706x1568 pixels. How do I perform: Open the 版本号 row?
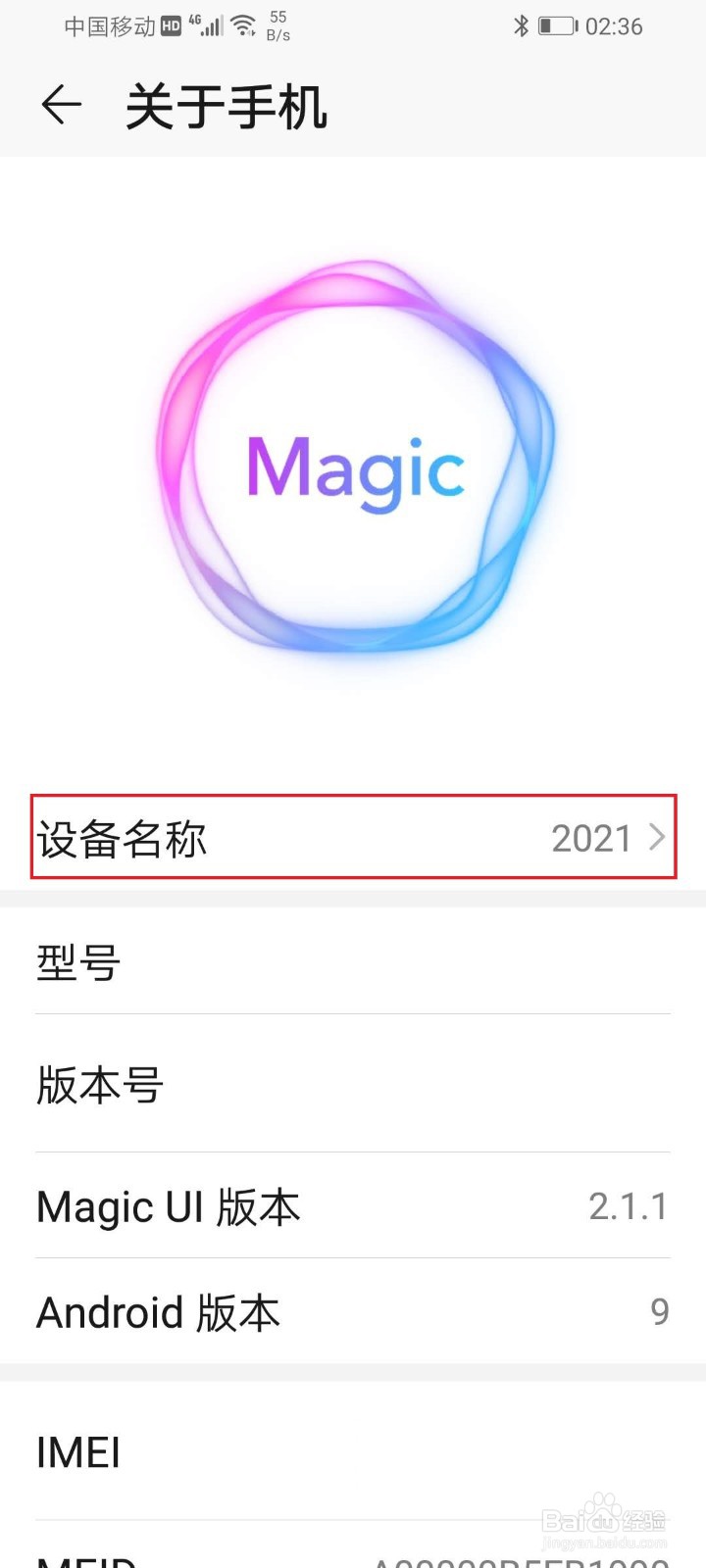coord(353,1086)
